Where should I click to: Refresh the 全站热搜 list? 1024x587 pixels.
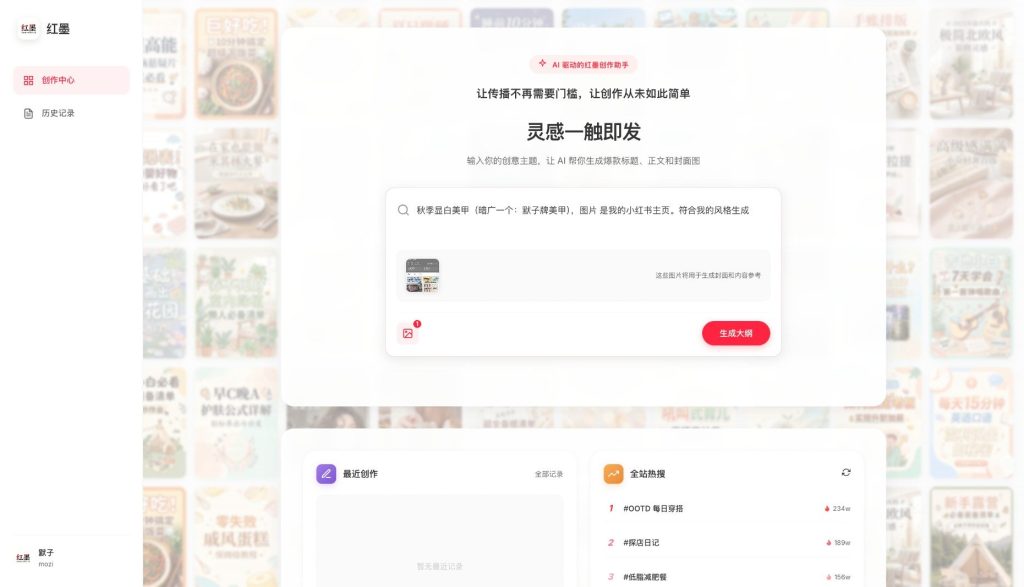(x=846, y=472)
